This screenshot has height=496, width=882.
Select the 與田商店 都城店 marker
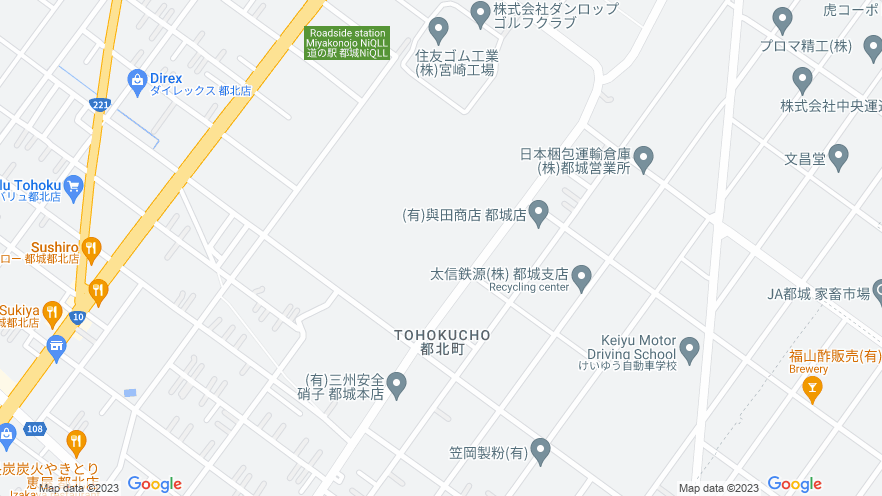point(538,212)
